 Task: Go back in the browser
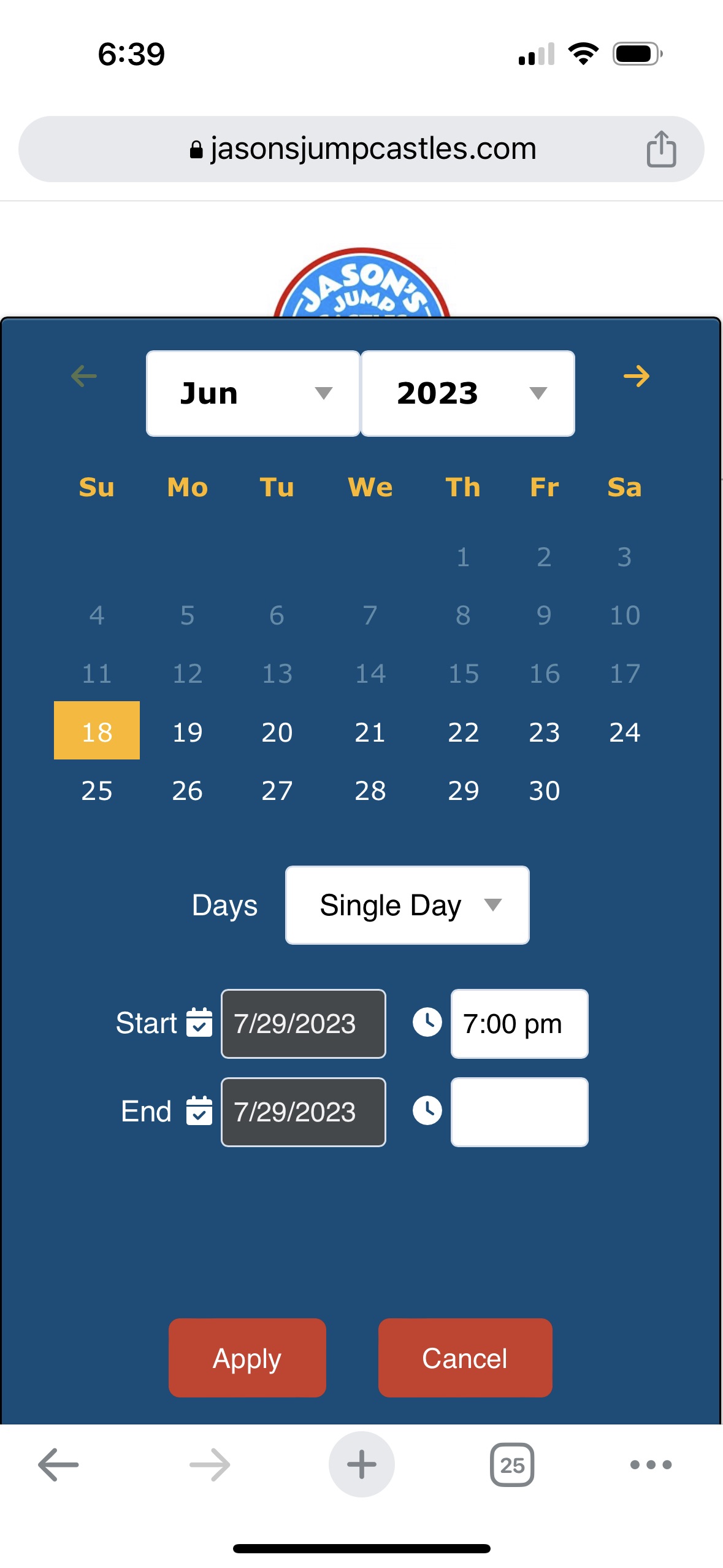click(x=59, y=1464)
